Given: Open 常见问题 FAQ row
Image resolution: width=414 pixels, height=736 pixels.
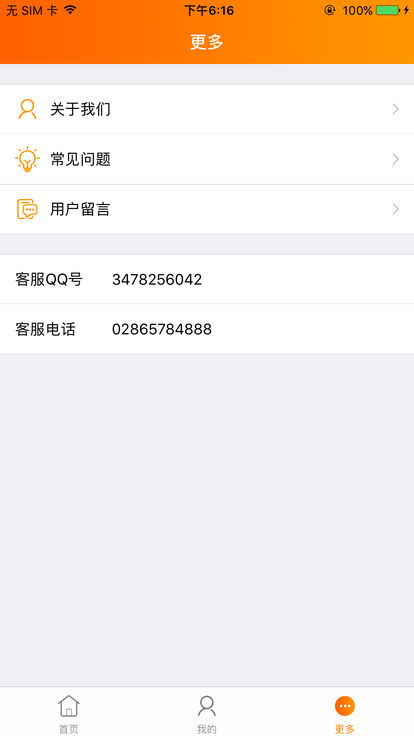Looking at the screenshot, I should pos(207,159).
